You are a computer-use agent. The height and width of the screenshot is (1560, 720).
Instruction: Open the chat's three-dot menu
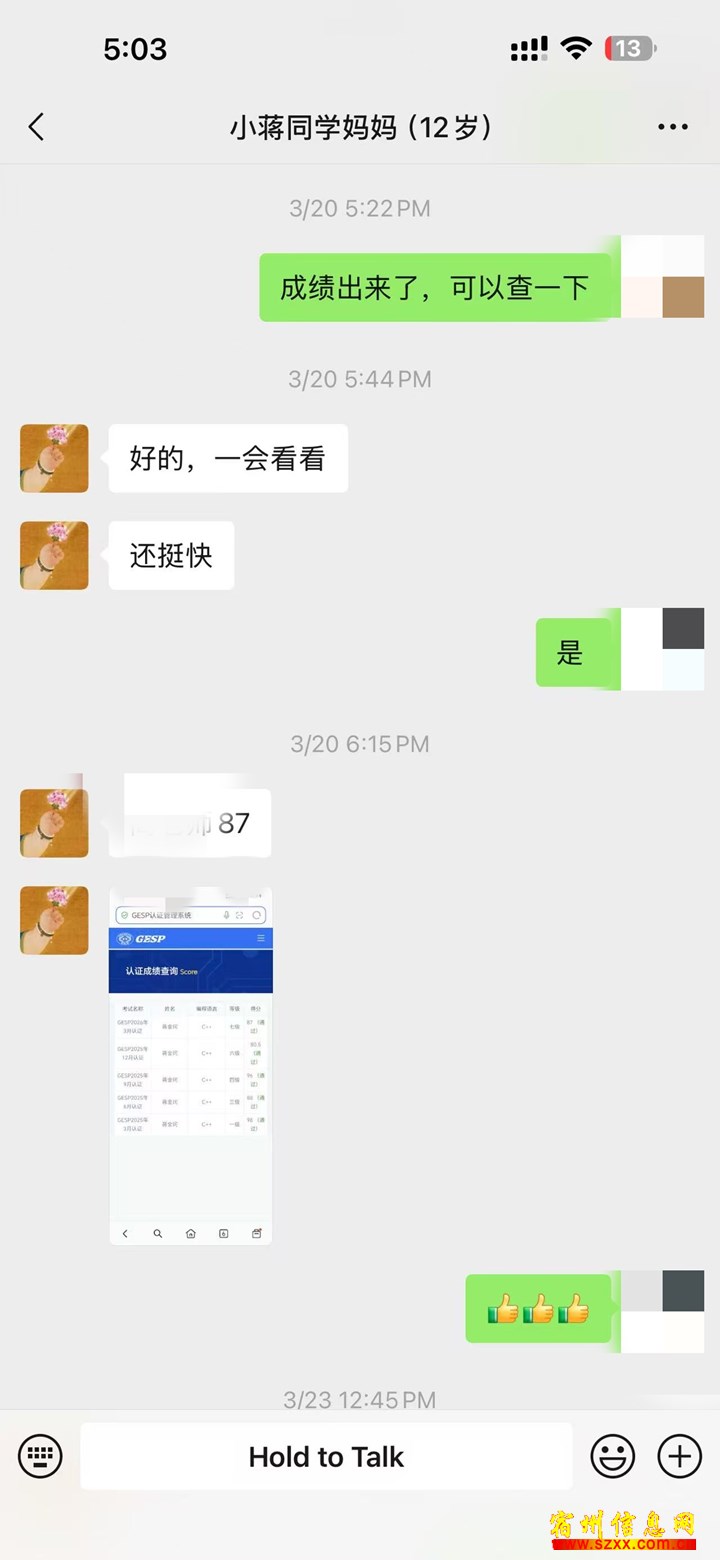672,127
